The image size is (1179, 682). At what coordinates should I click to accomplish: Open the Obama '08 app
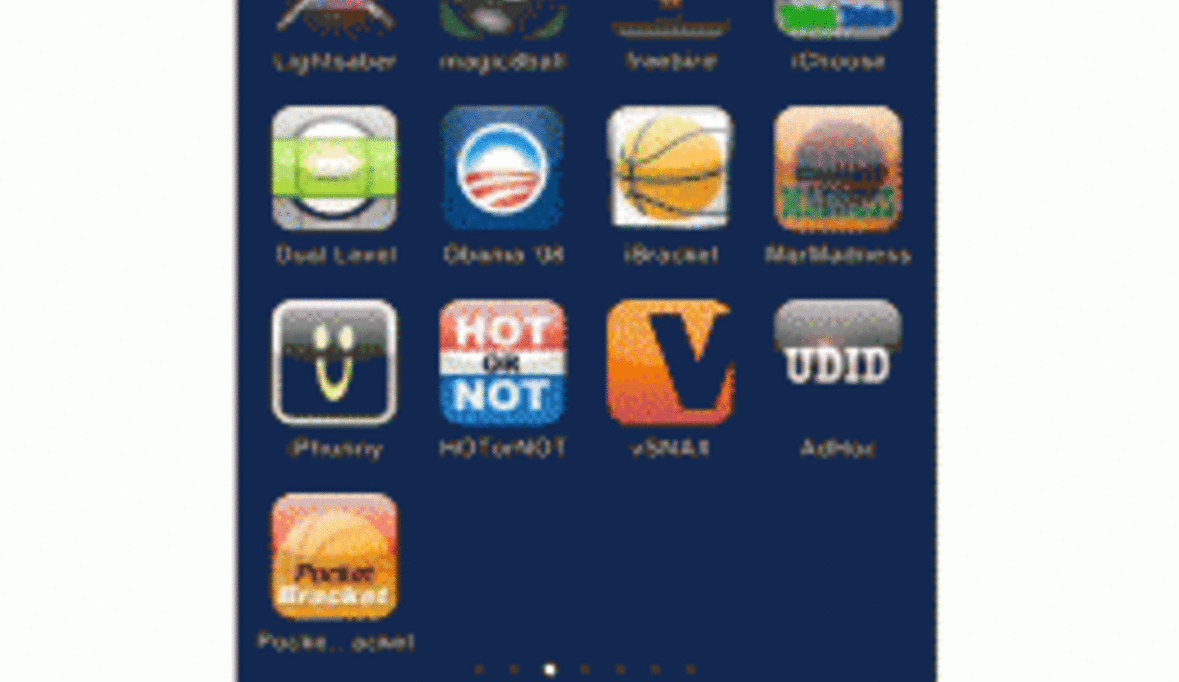point(503,168)
